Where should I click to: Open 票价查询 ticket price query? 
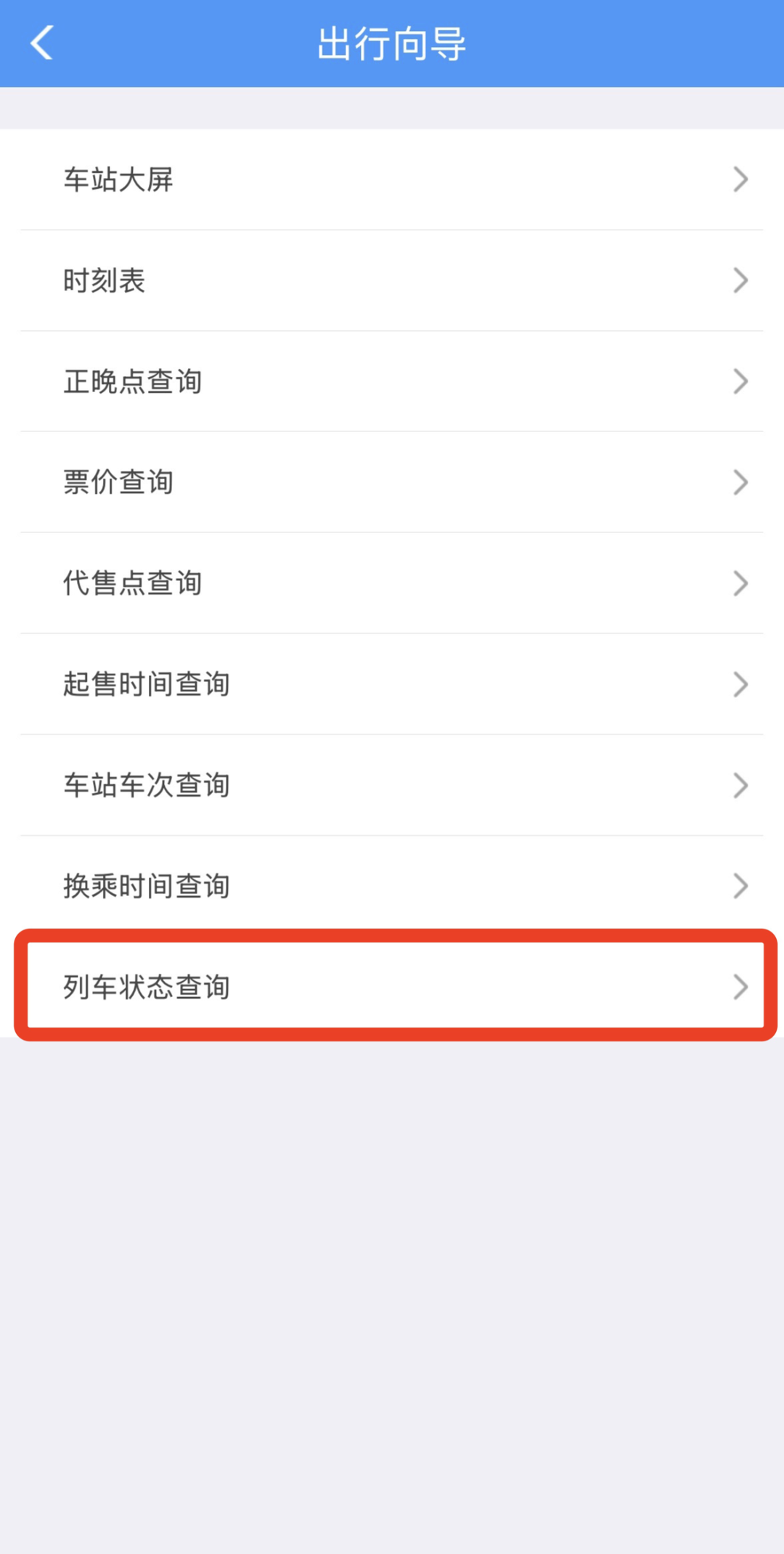pos(392,482)
